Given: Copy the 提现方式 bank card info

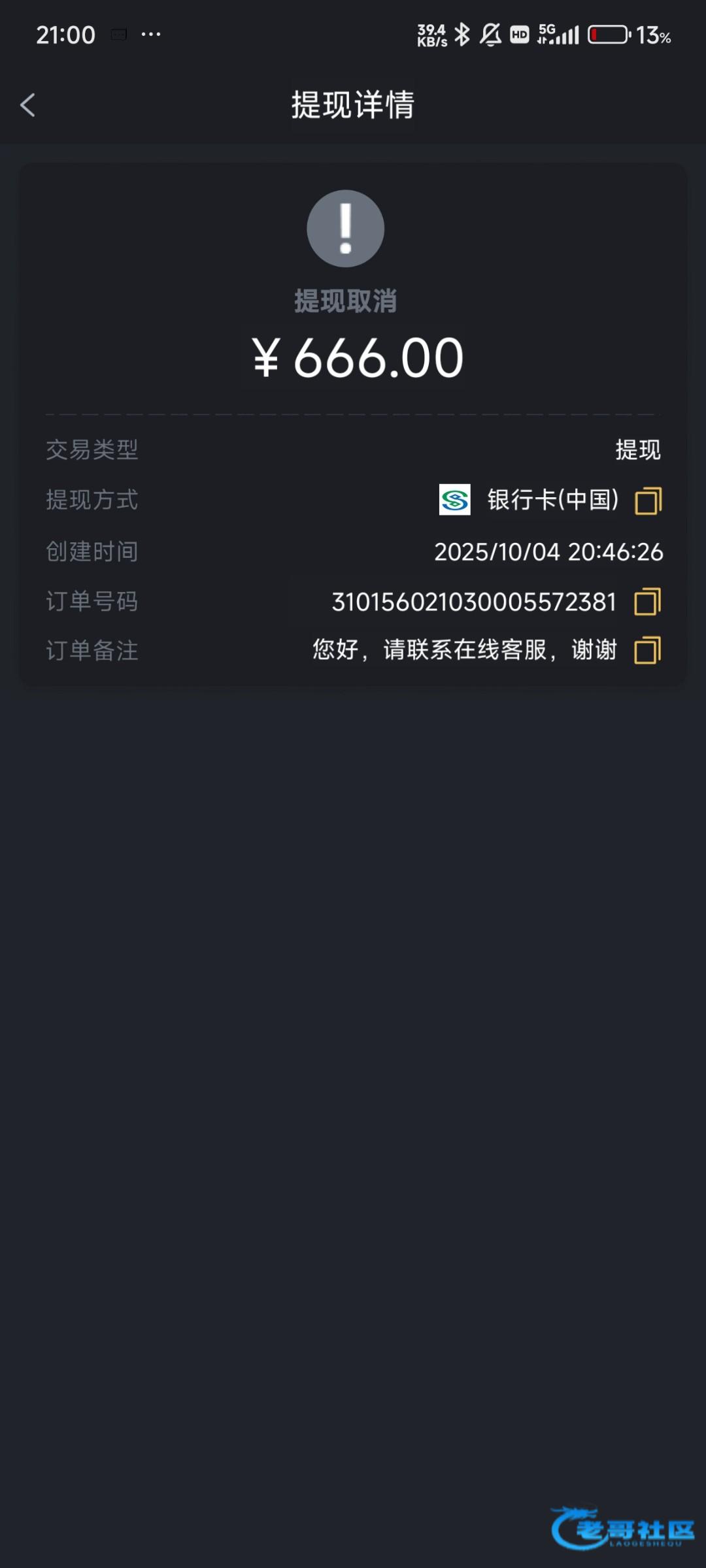Looking at the screenshot, I should click(648, 501).
